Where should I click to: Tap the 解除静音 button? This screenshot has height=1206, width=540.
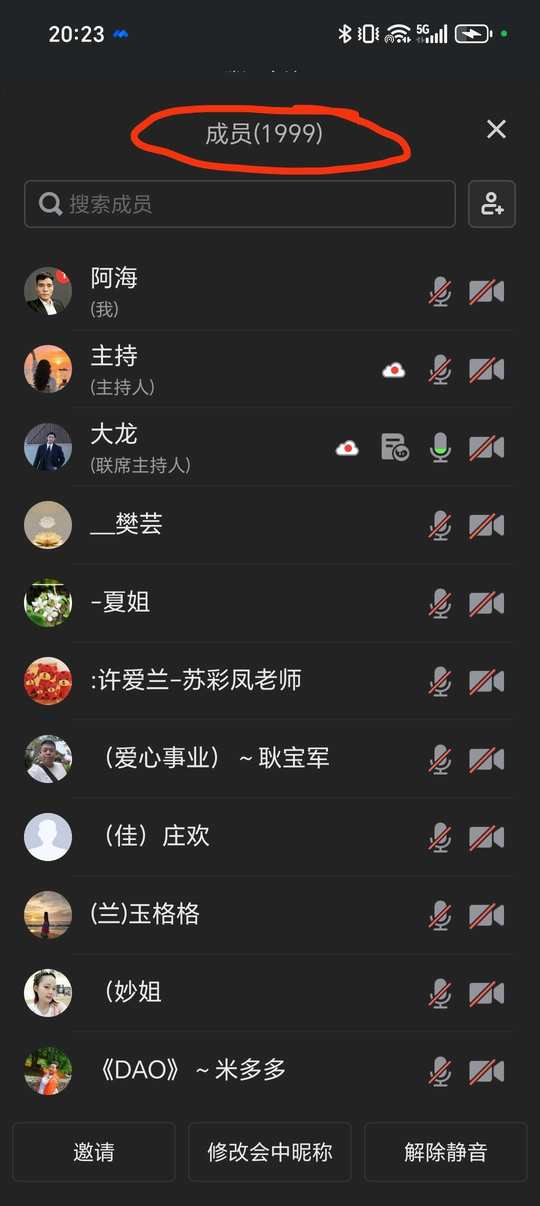[446, 1152]
